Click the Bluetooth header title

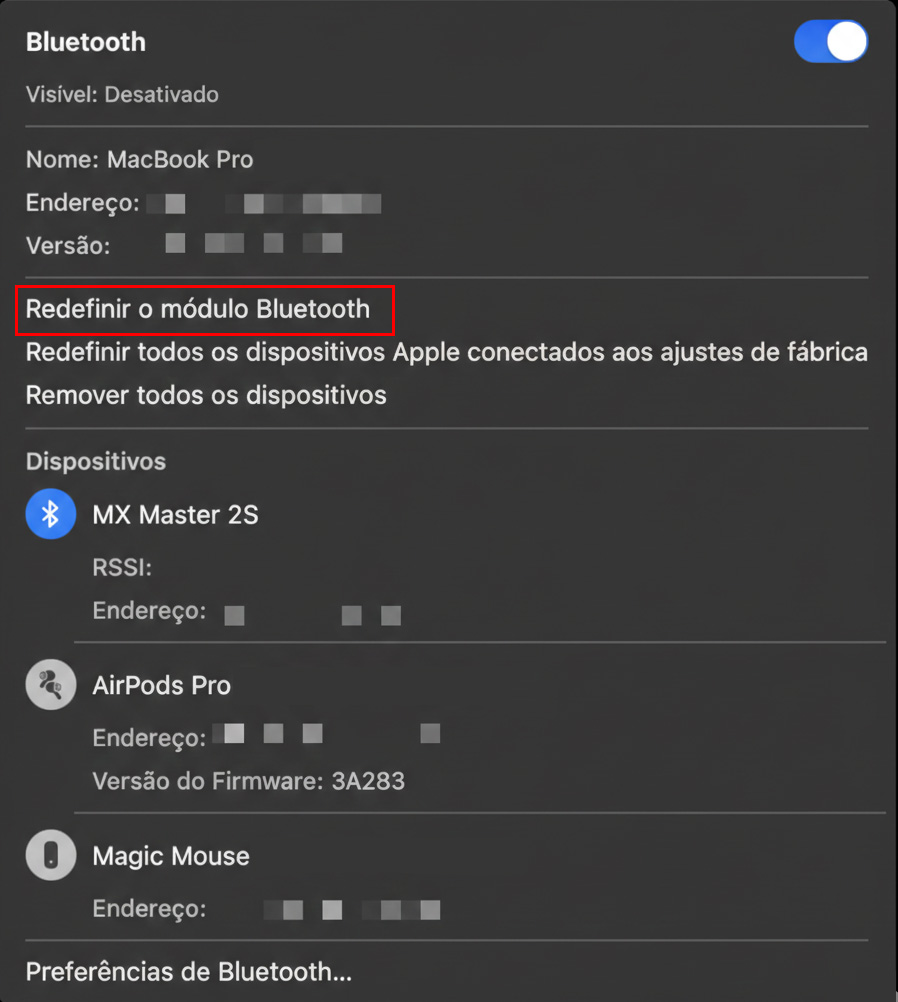click(x=85, y=42)
